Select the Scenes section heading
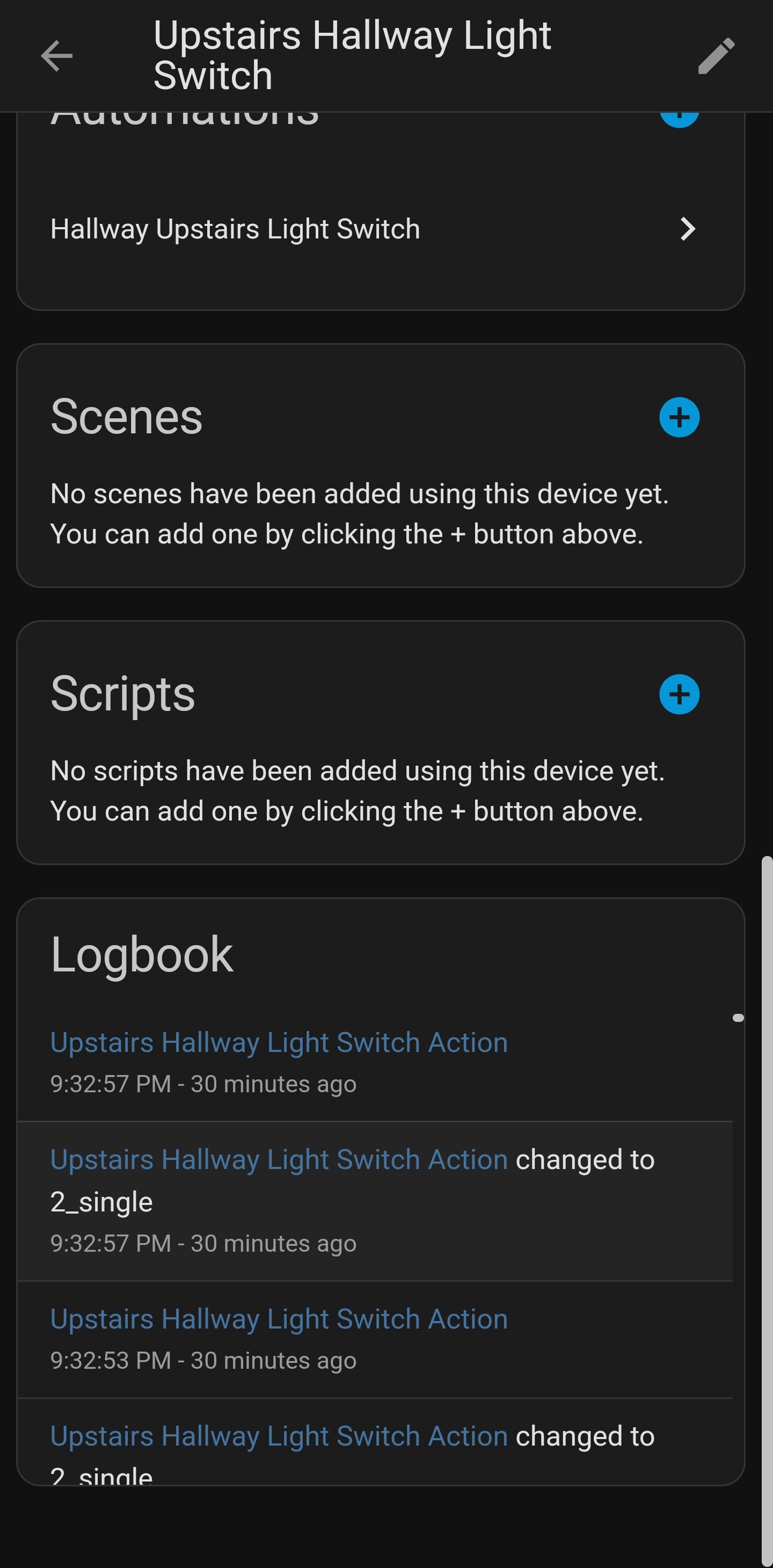This screenshot has width=773, height=1568. click(126, 417)
